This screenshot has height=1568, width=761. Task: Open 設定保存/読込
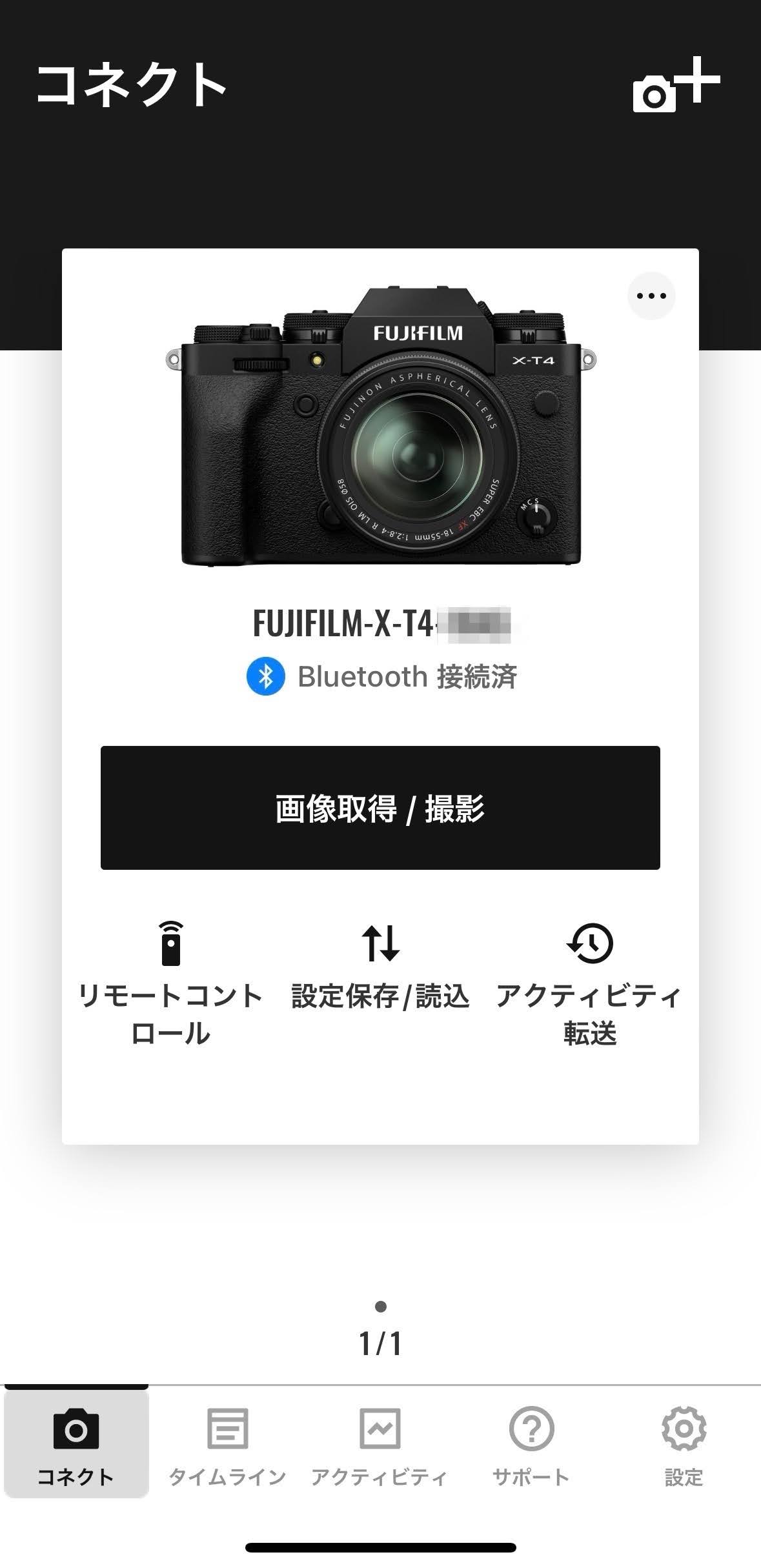tap(380, 968)
